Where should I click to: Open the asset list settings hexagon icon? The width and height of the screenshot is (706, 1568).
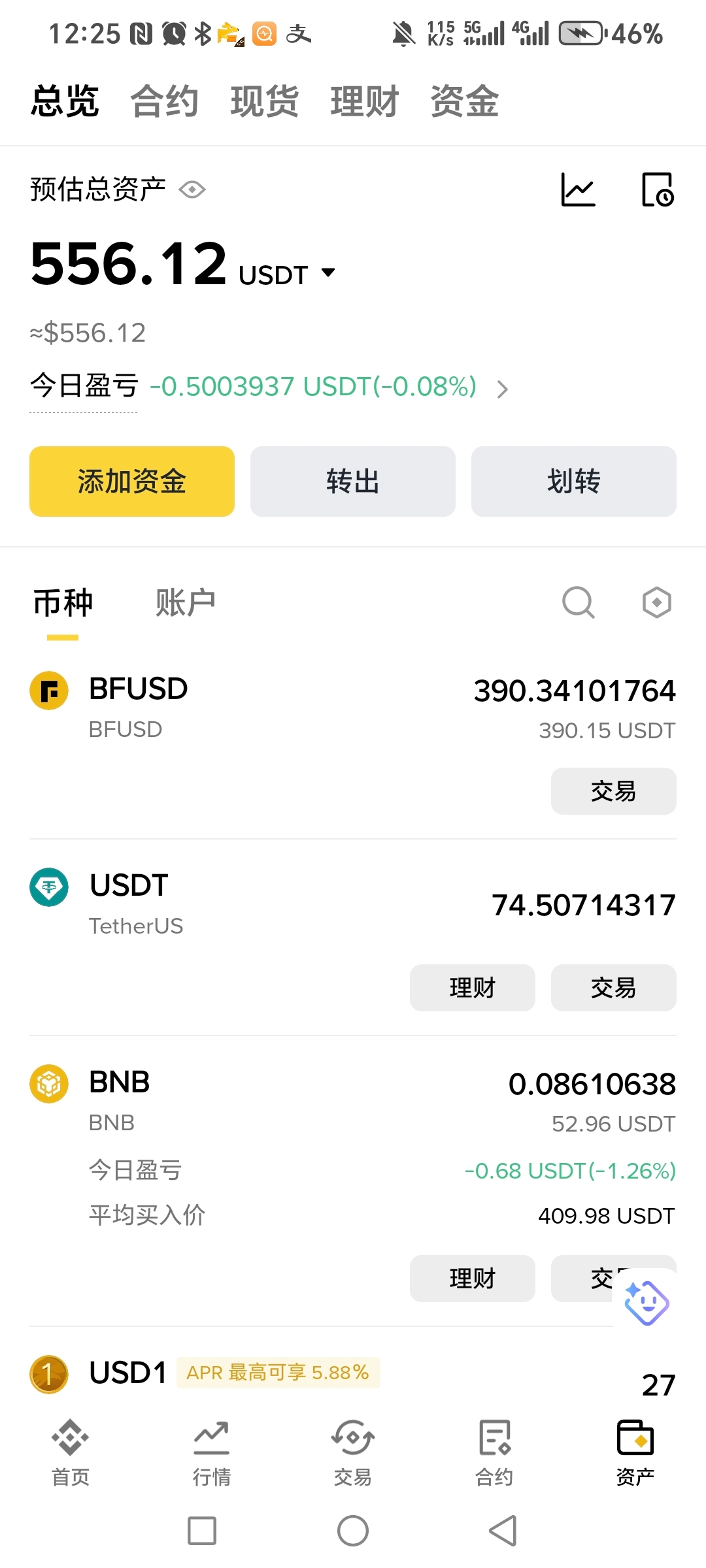657,602
